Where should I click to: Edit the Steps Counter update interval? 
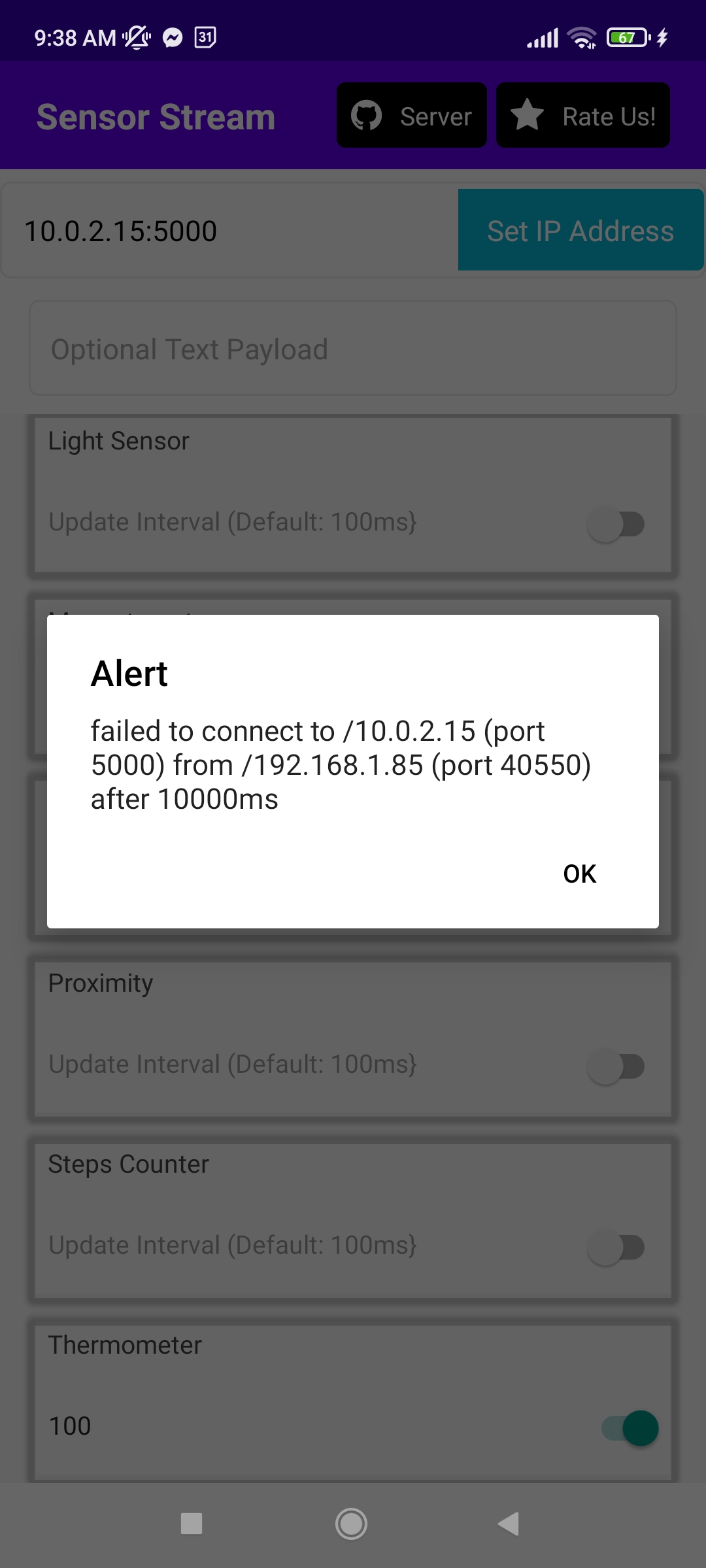coord(294,1246)
